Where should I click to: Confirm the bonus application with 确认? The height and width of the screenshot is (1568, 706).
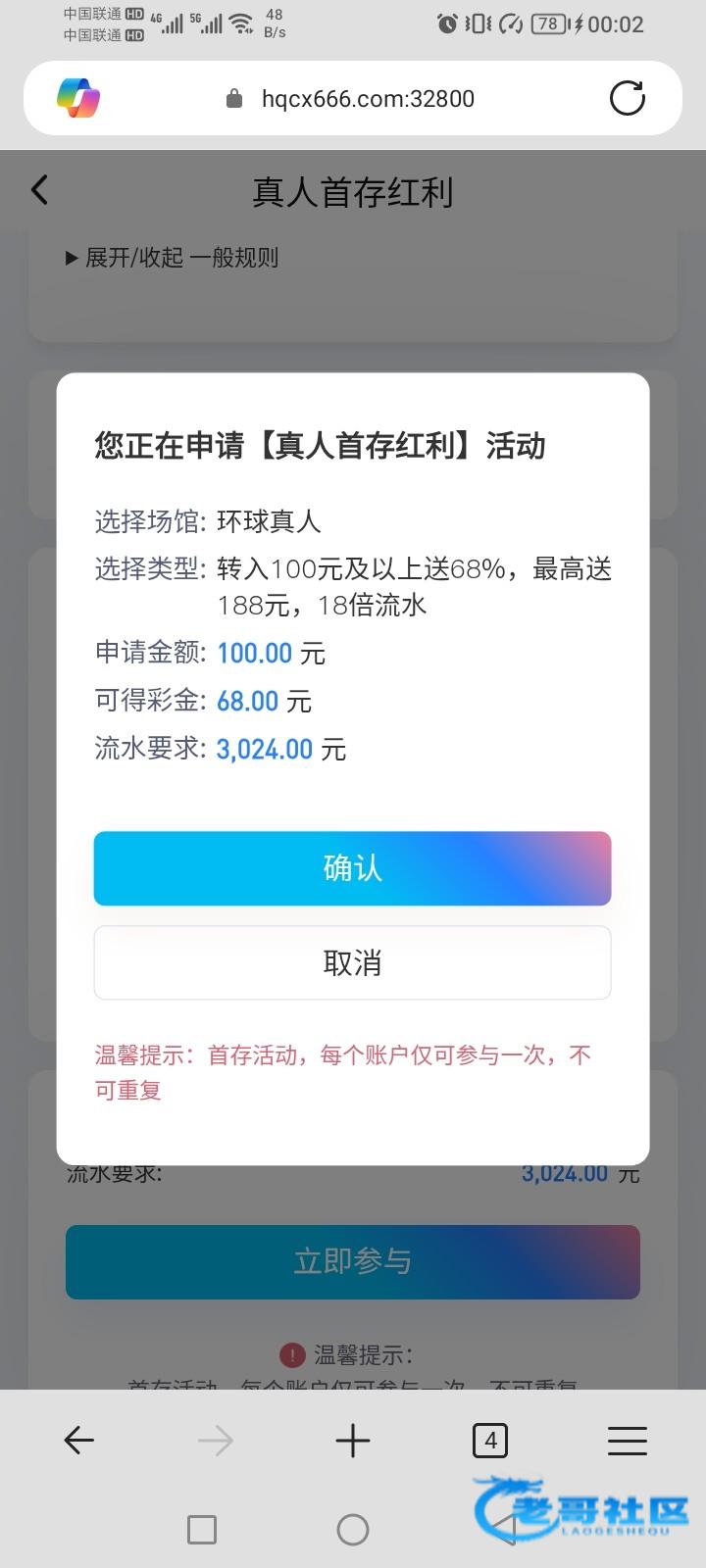[x=352, y=868]
